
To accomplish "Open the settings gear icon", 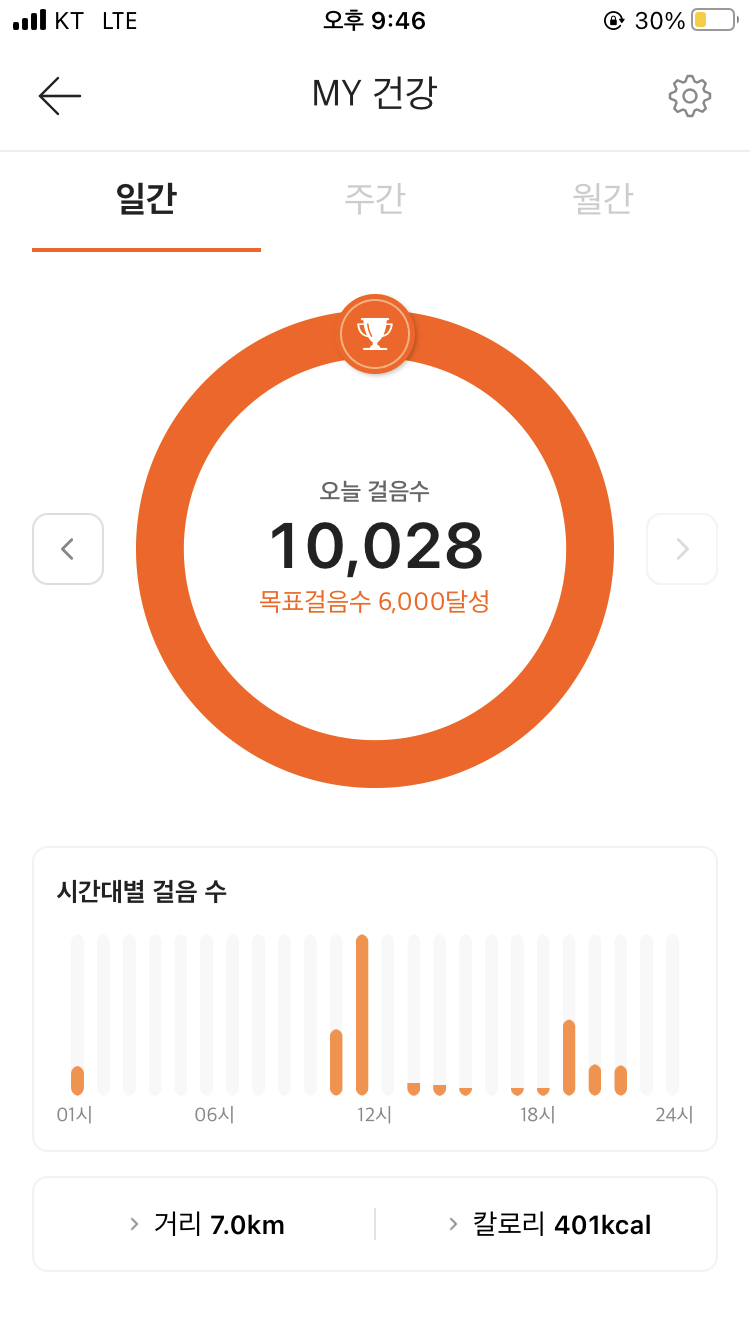I will (689, 95).
